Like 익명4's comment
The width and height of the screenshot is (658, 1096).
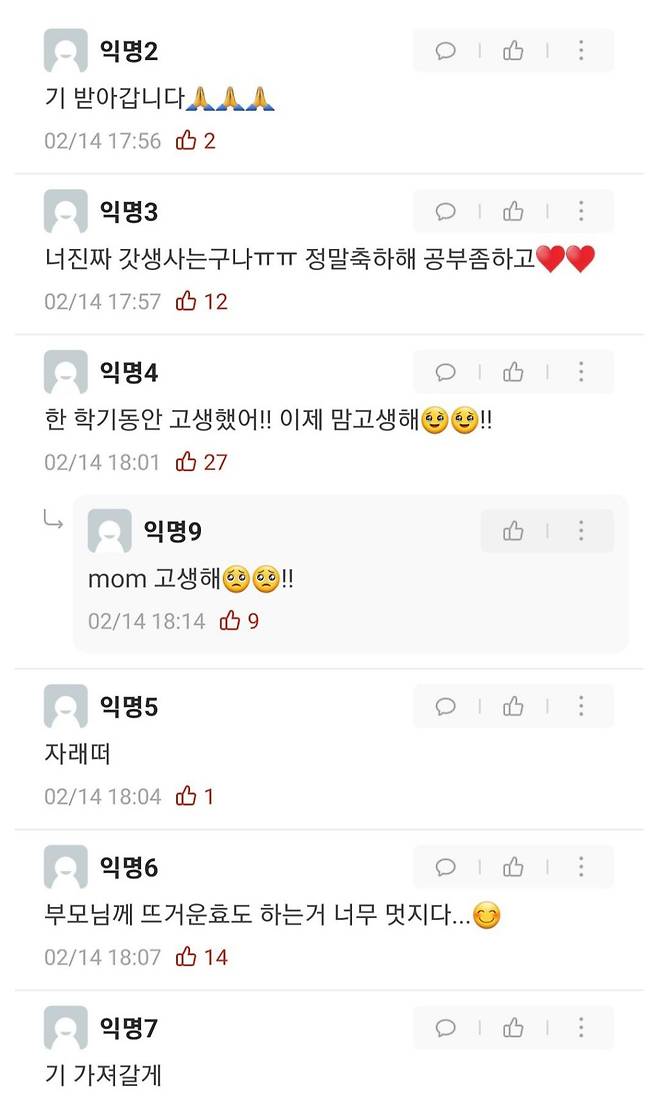pyautogui.click(x=513, y=373)
